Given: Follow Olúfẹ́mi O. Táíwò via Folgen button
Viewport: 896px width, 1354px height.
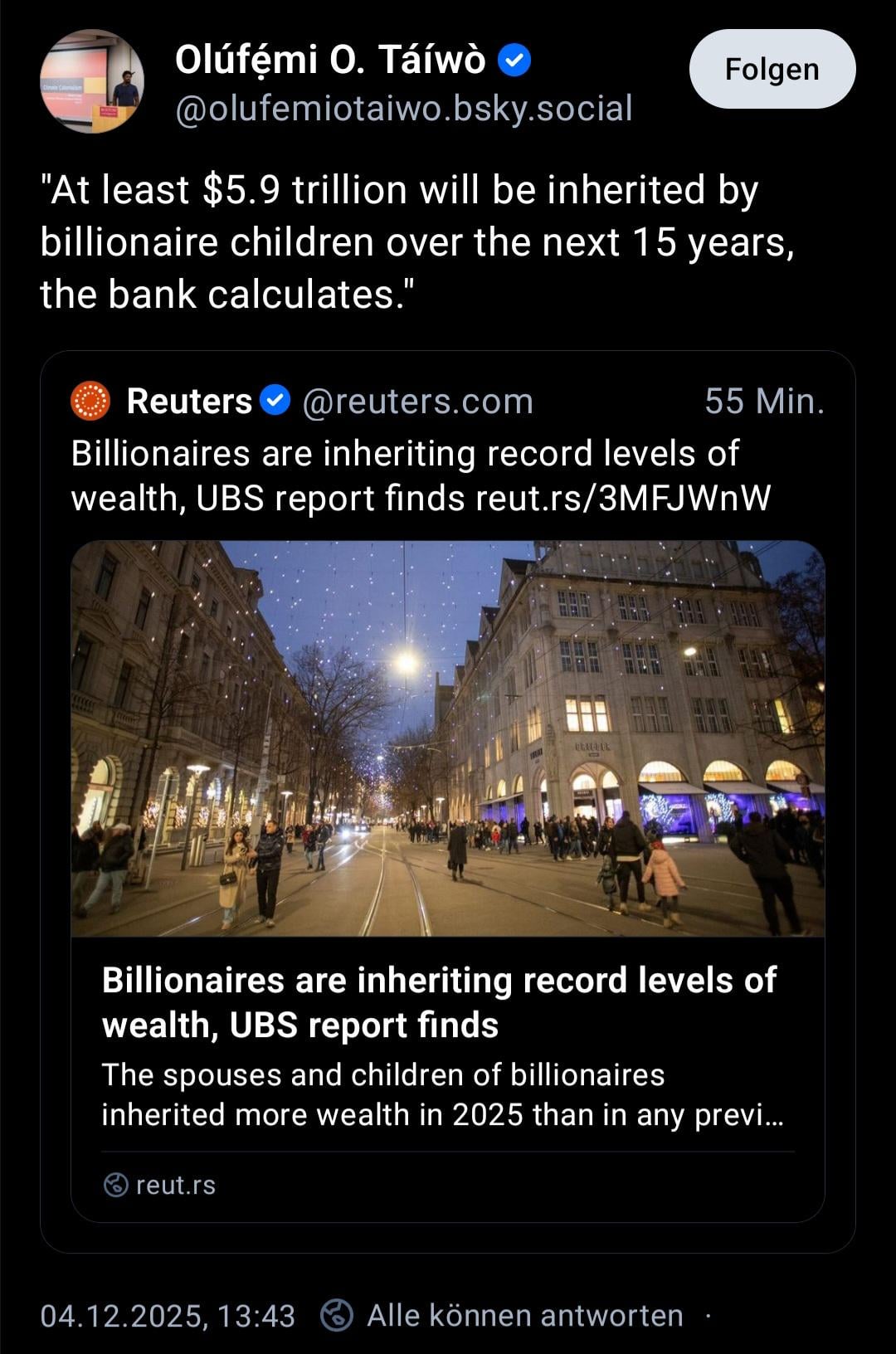Looking at the screenshot, I should [x=772, y=70].
